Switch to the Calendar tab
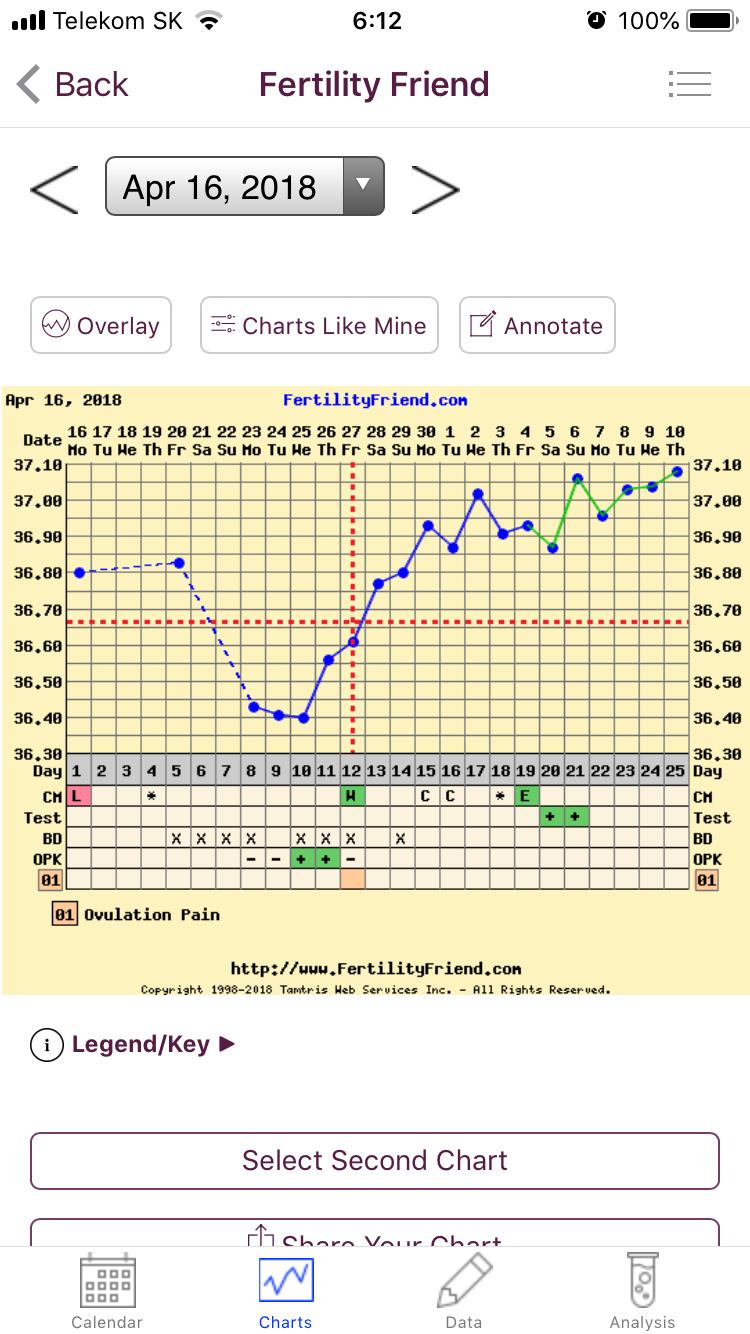 tap(107, 1291)
